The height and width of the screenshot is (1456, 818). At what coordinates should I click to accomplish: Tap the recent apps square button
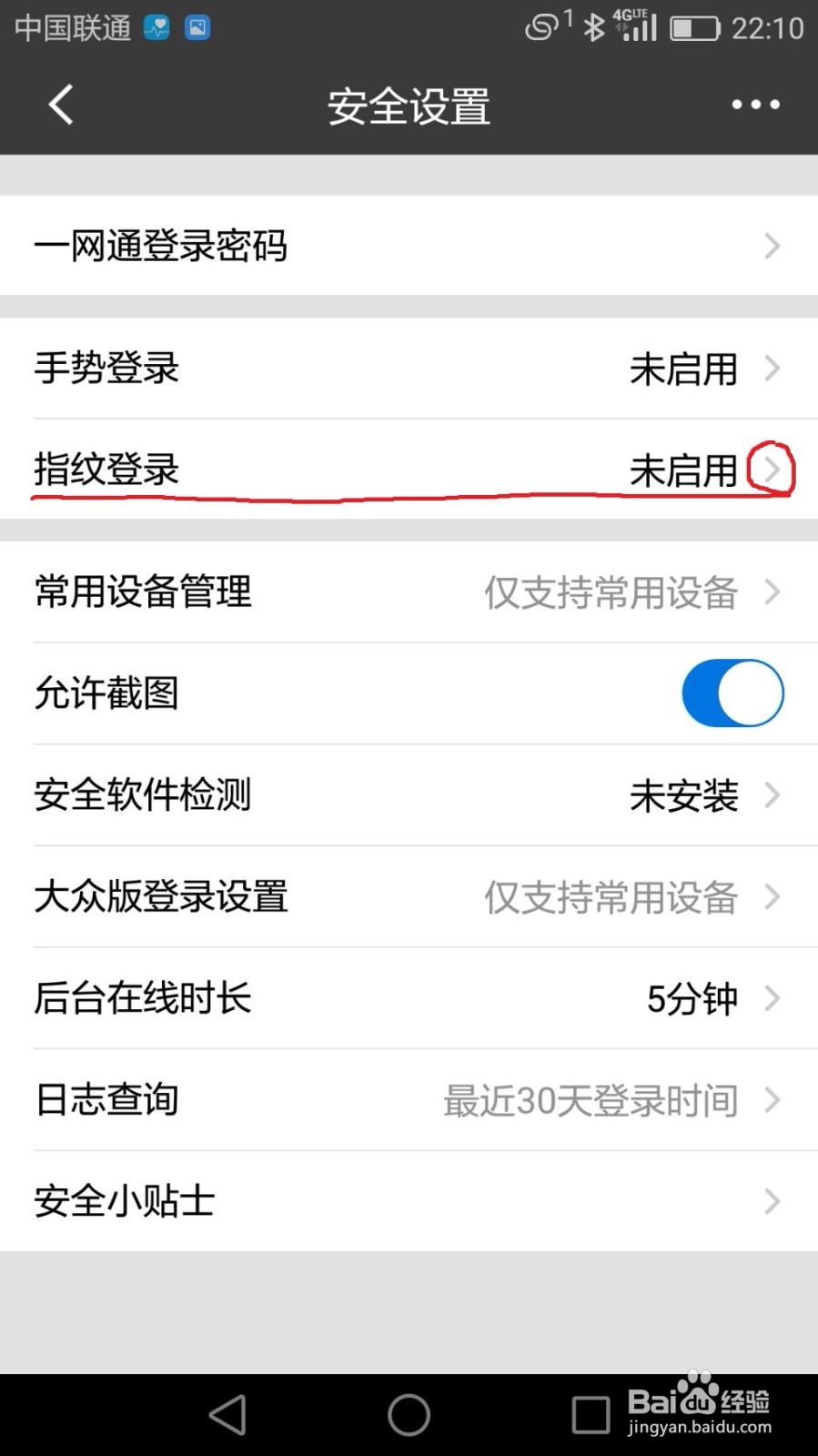[590, 1413]
